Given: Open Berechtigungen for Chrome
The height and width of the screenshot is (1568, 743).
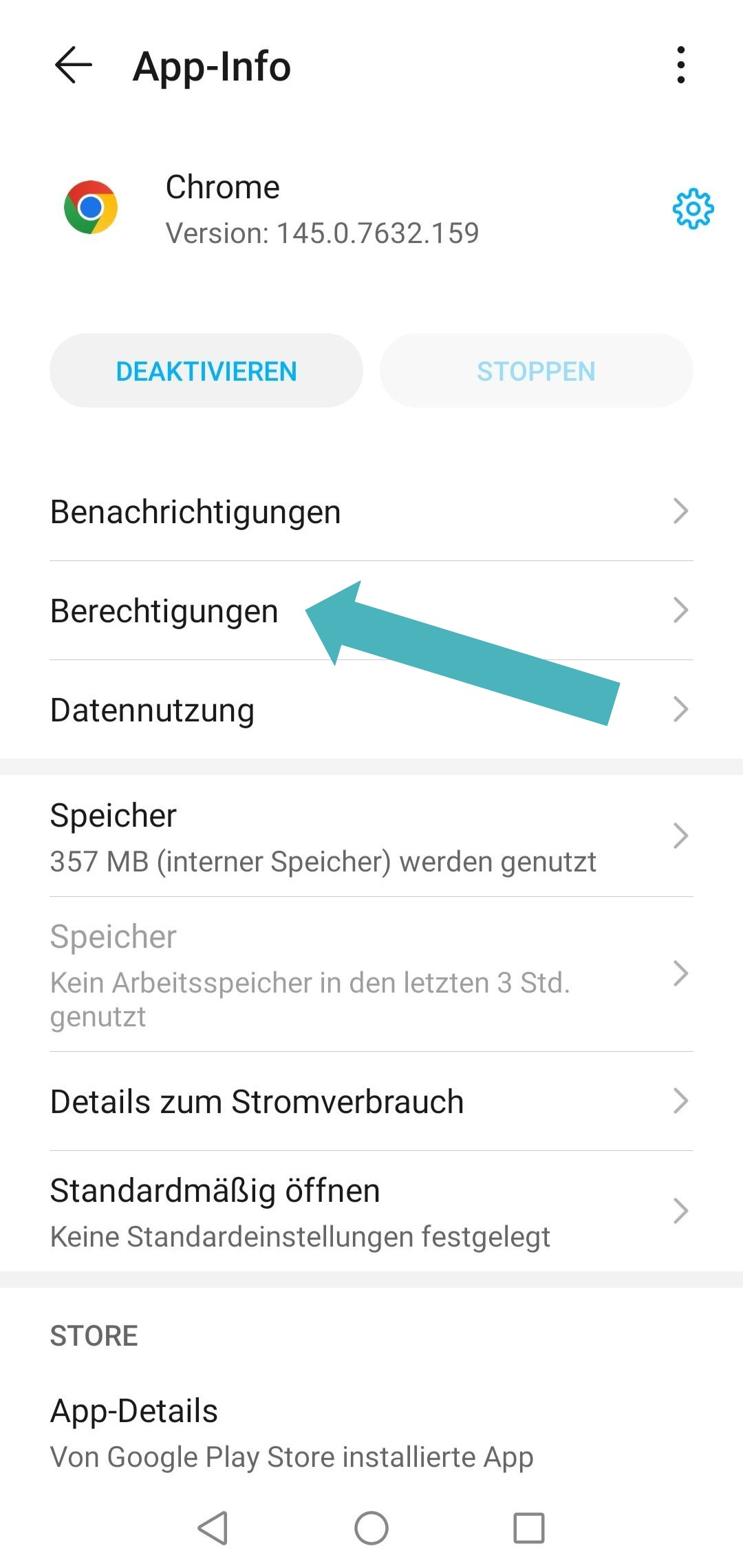Looking at the screenshot, I should pos(165,611).
